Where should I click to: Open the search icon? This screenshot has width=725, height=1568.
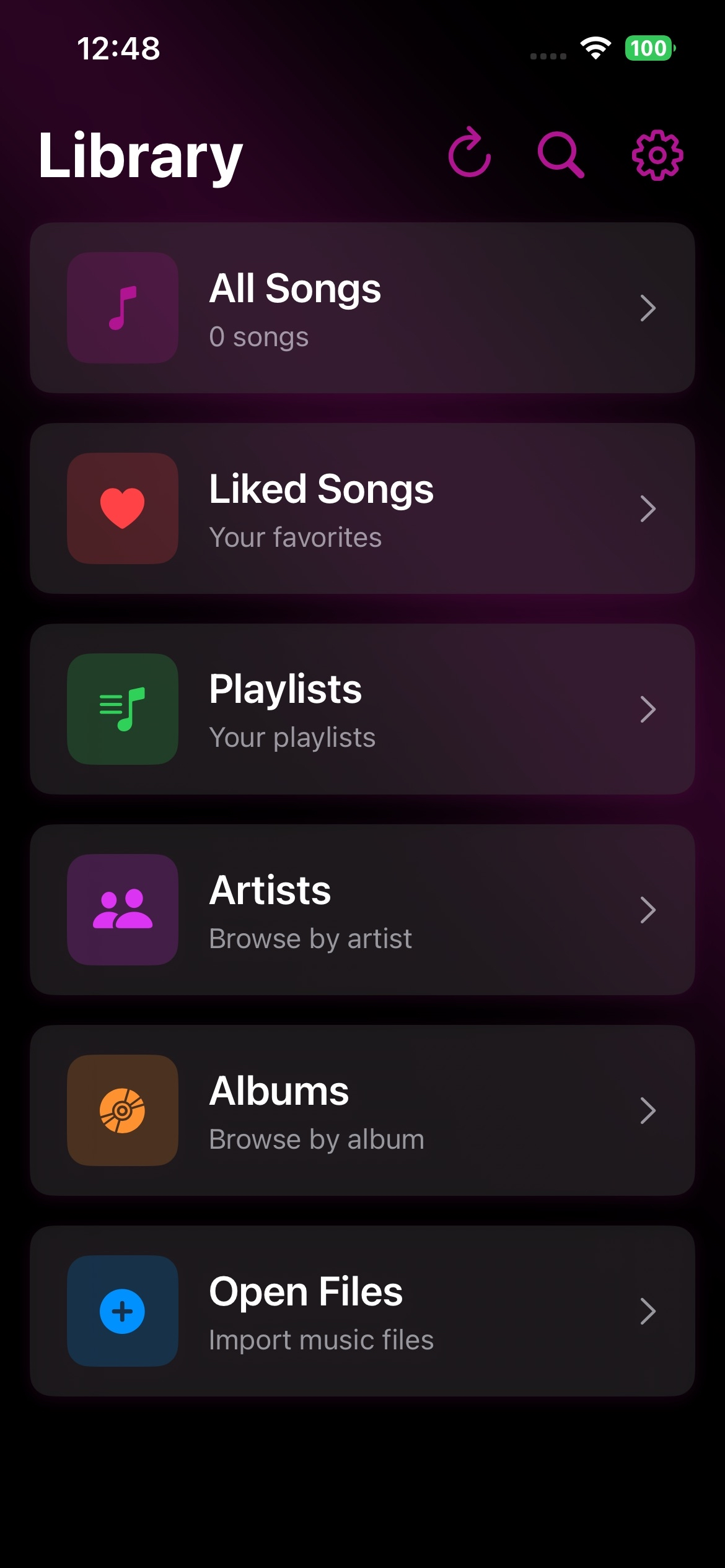pyautogui.click(x=561, y=154)
